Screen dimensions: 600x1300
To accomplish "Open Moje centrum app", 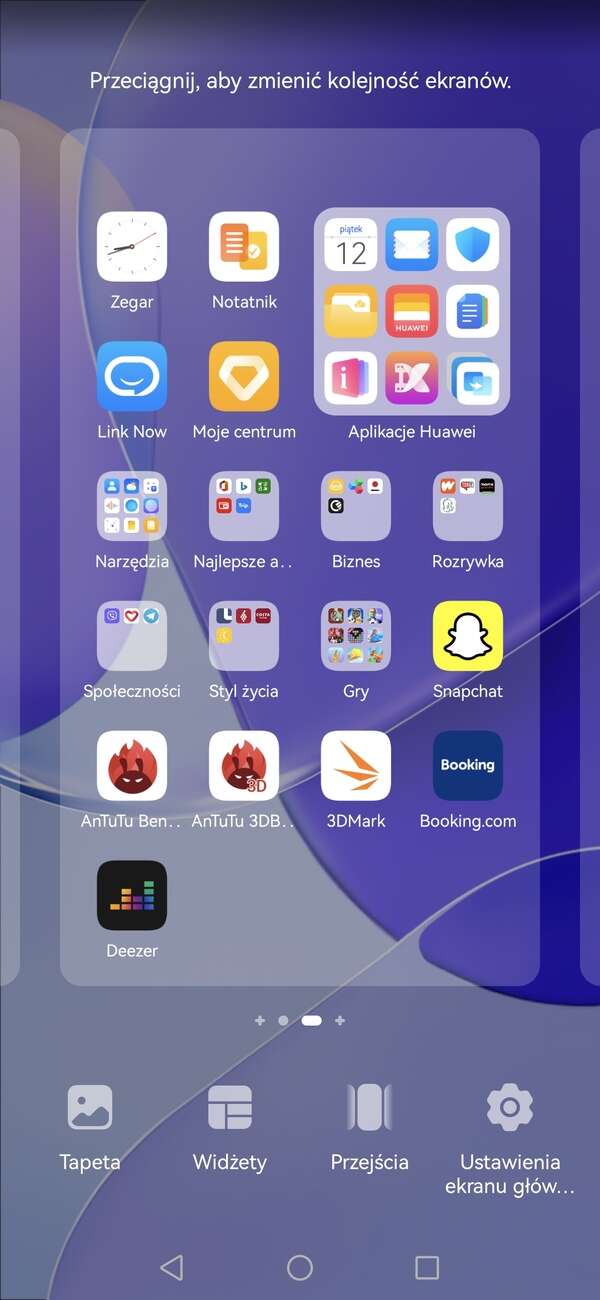I will coord(244,377).
